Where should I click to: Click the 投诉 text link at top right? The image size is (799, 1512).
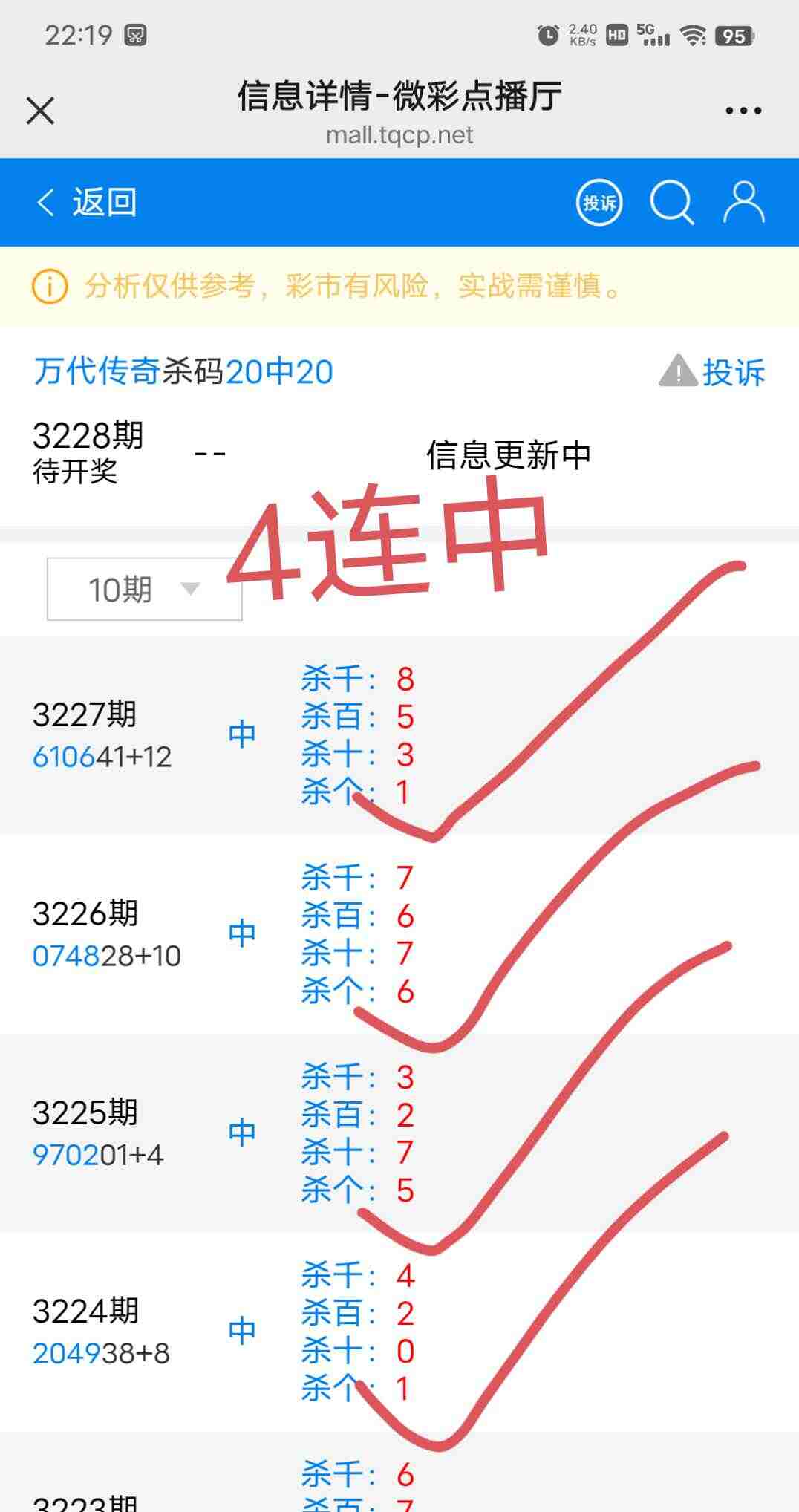734,371
